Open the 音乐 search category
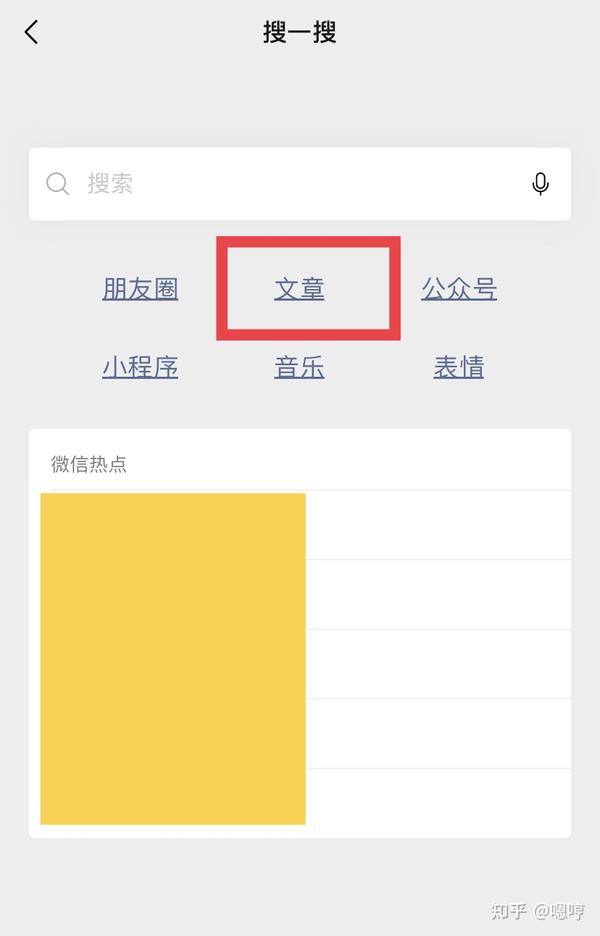Image resolution: width=600 pixels, height=936 pixels. pos(300,367)
